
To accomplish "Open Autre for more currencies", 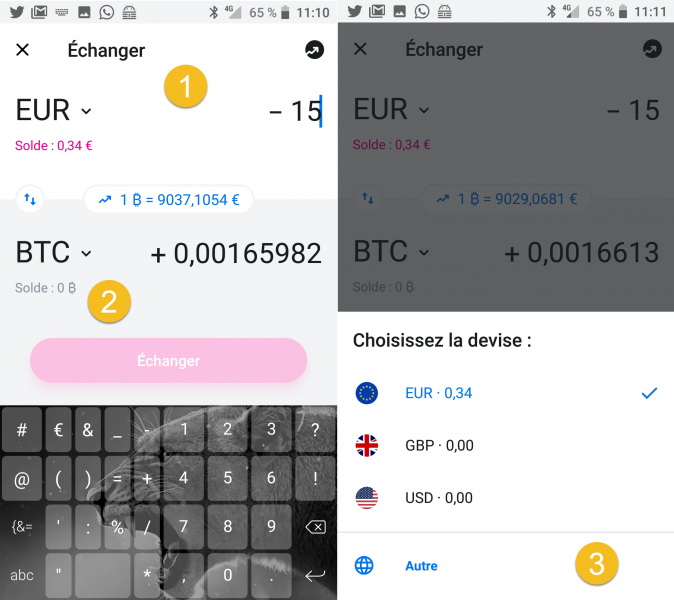I will coord(421,566).
